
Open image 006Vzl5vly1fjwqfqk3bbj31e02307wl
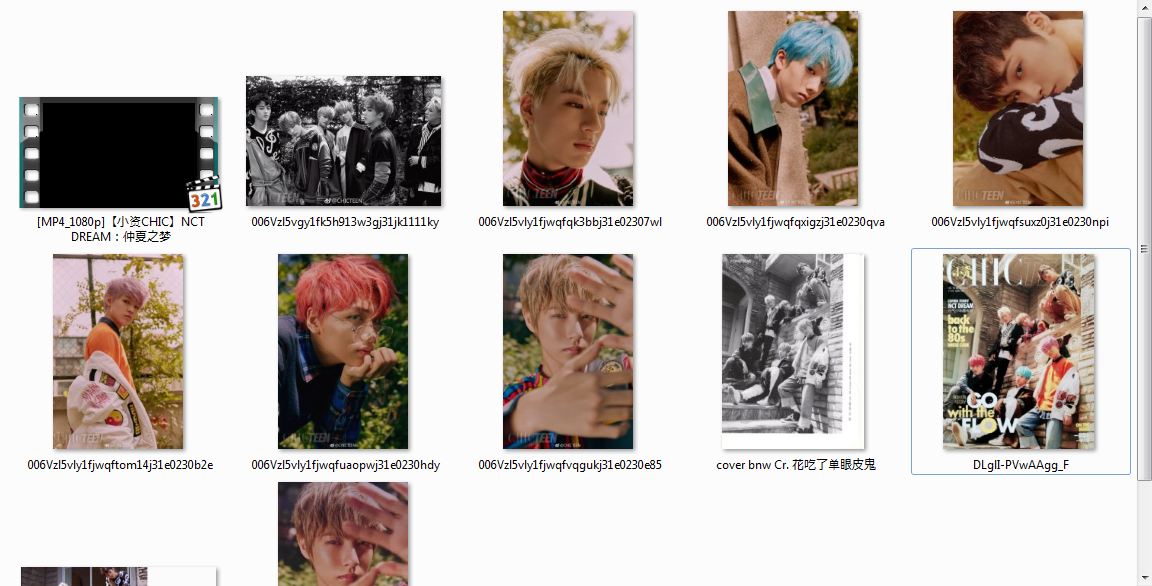(568, 109)
